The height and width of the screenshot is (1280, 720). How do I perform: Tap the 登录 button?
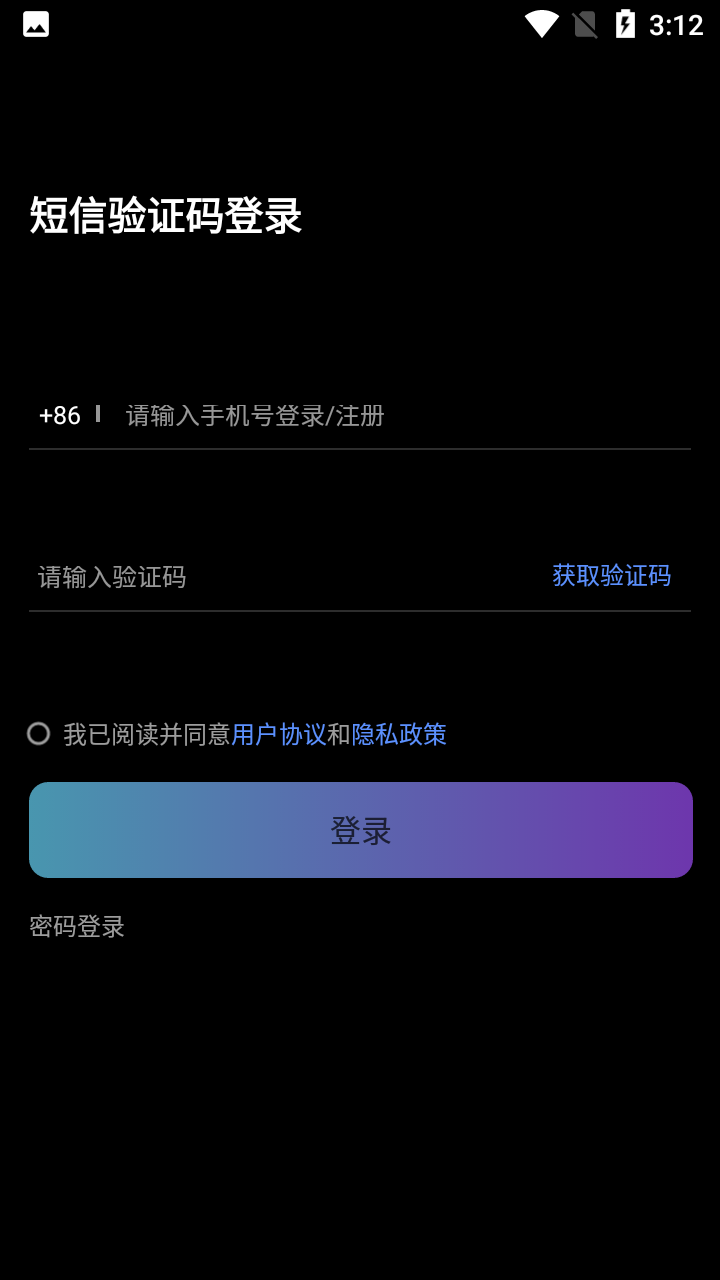[361, 830]
